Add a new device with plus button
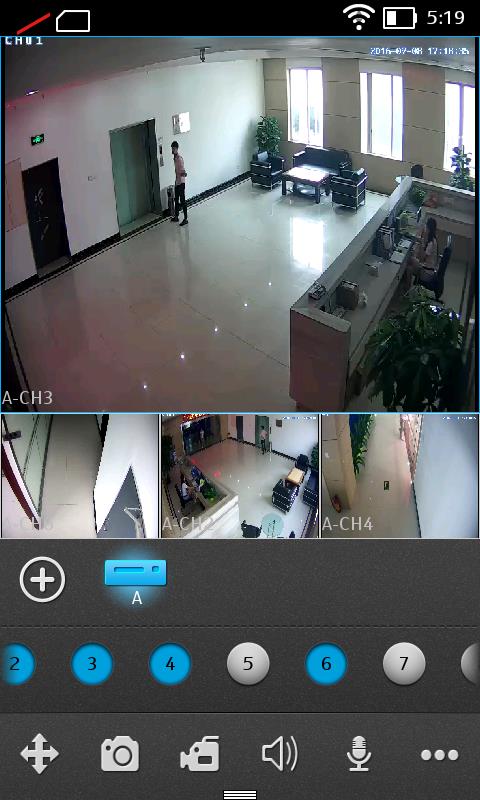The width and height of the screenshot is (480, 800). (42, 579)
